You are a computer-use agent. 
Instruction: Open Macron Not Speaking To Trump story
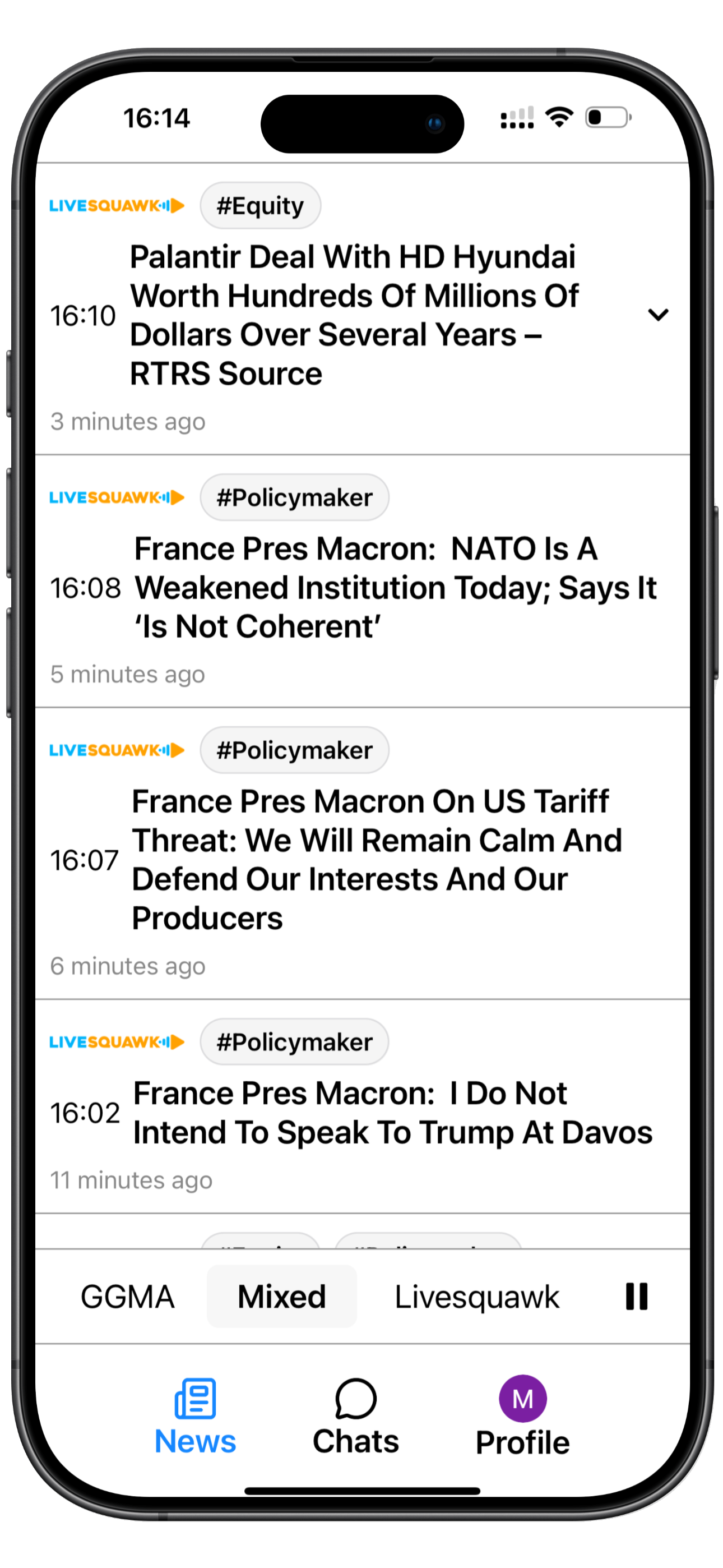(392, 1113)
